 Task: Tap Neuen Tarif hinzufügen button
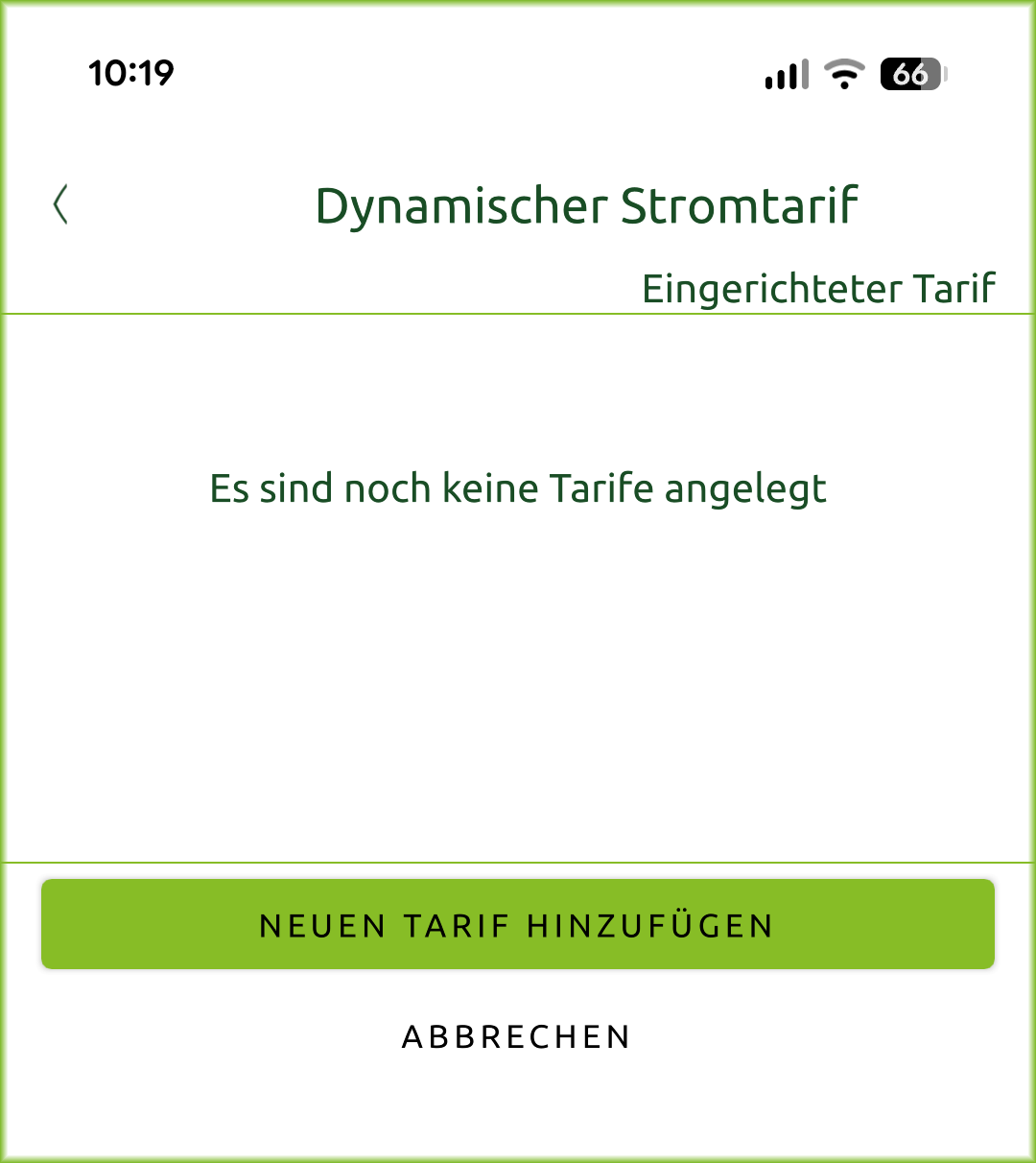(518, 925)
